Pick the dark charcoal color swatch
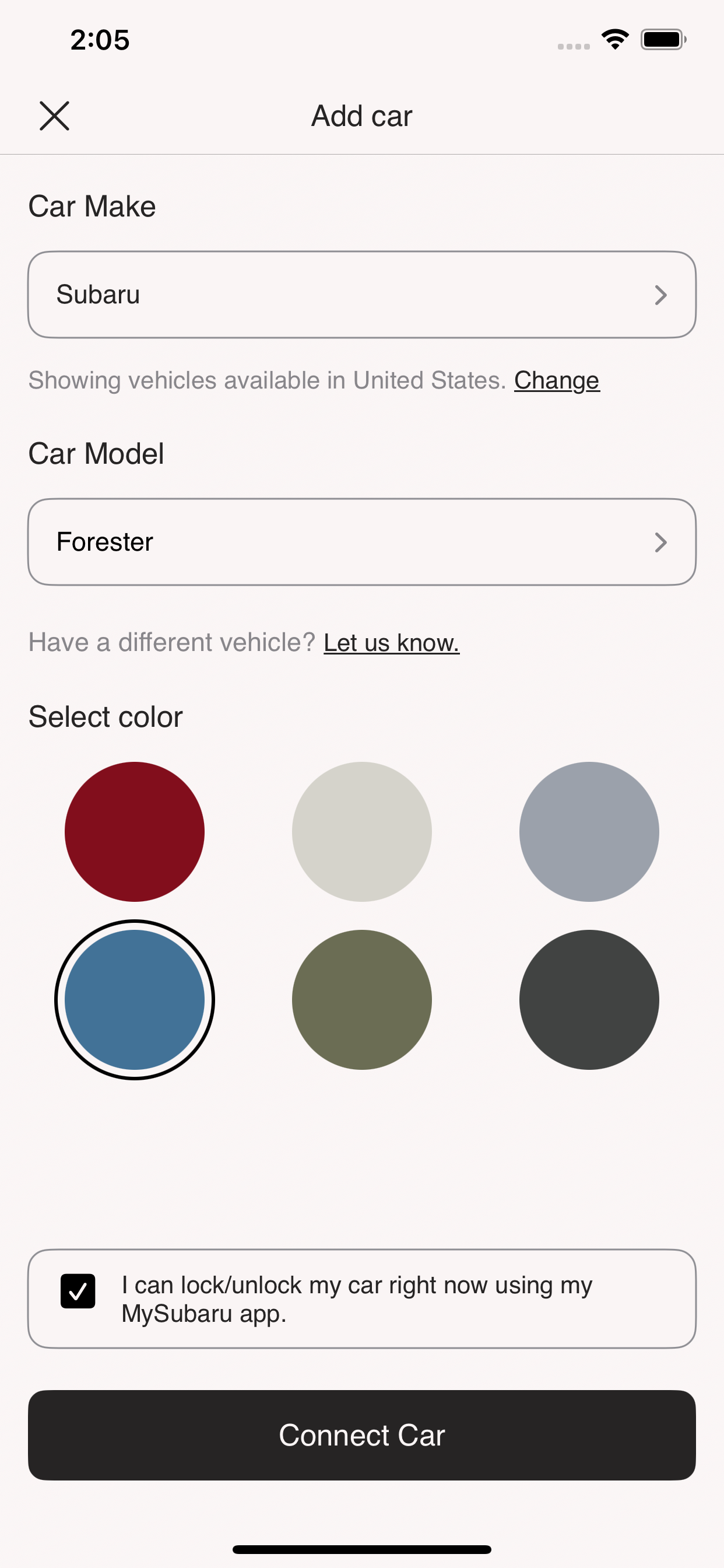The height and width of the screenshot is (1568, 724). (x=589, y=999)
